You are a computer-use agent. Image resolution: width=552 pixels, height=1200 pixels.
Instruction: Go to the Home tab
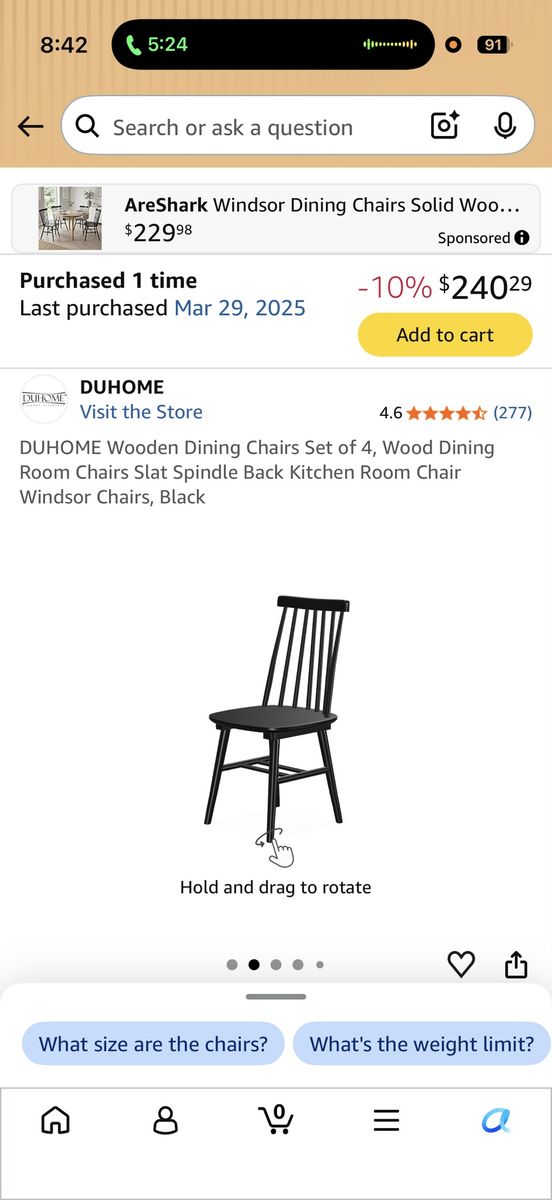55,1119
